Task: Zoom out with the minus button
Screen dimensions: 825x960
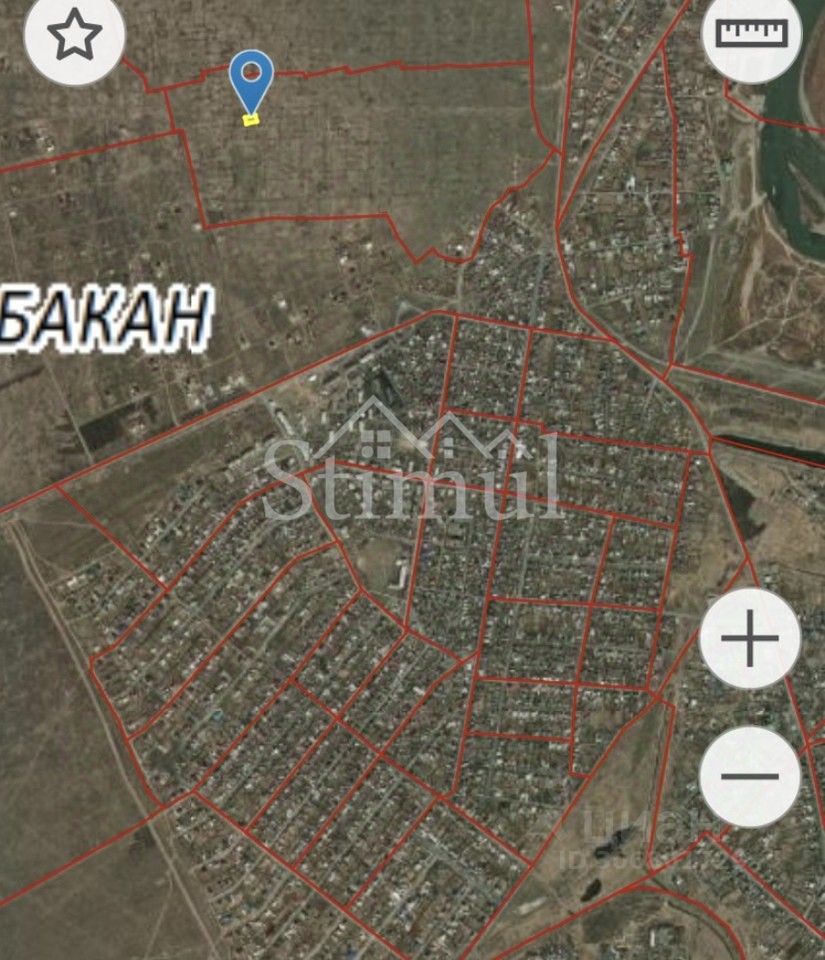Action: [x=750, y=776]
